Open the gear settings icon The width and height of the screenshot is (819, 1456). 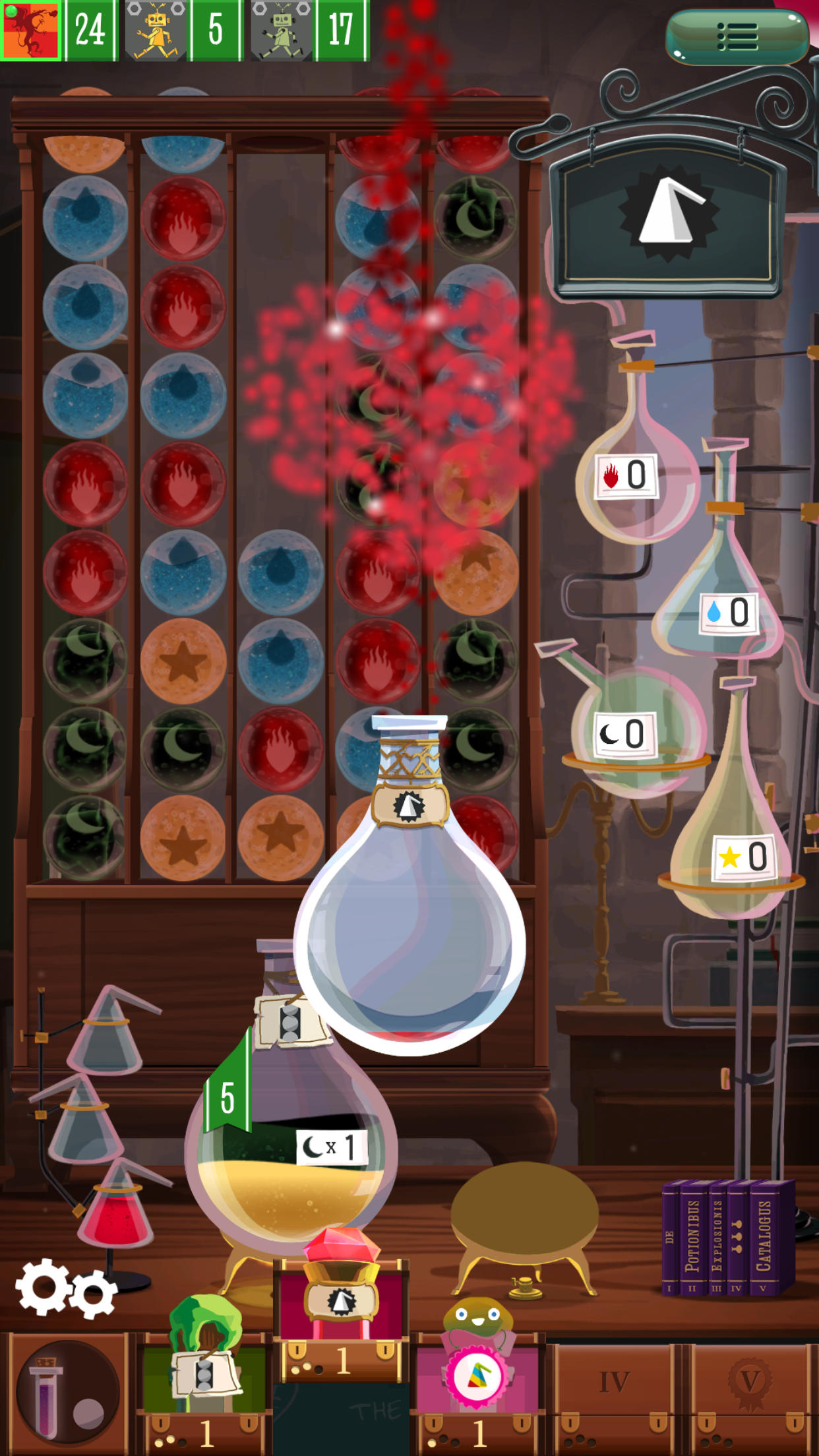point(66,1287)
